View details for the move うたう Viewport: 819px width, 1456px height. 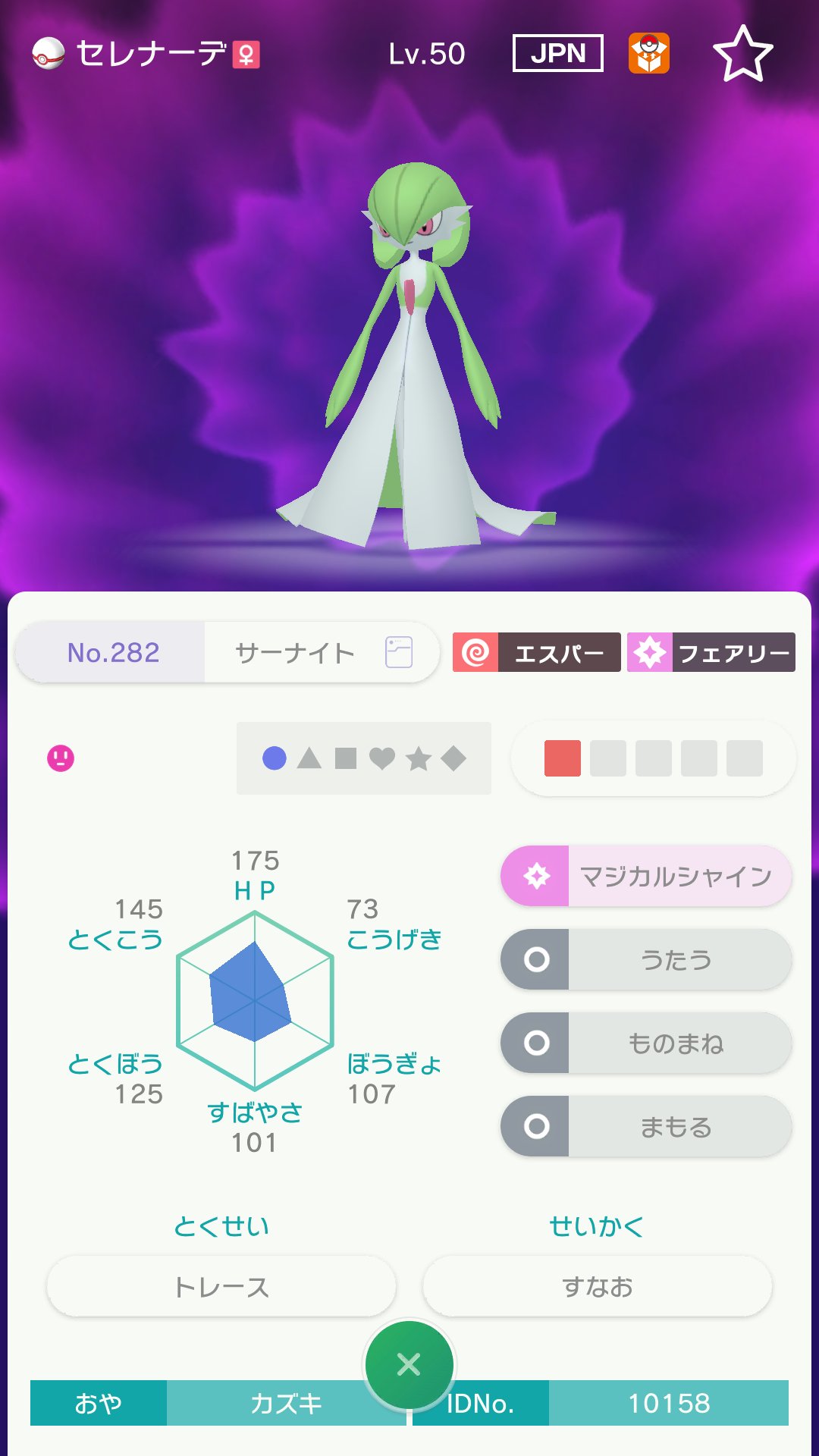[x=646, y=959]
